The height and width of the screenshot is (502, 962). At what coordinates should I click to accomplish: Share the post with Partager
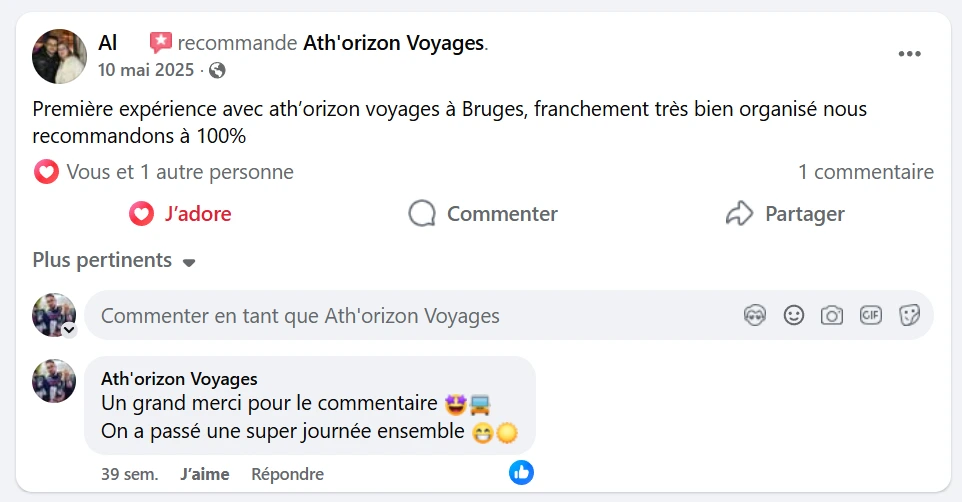pos(785,214)
